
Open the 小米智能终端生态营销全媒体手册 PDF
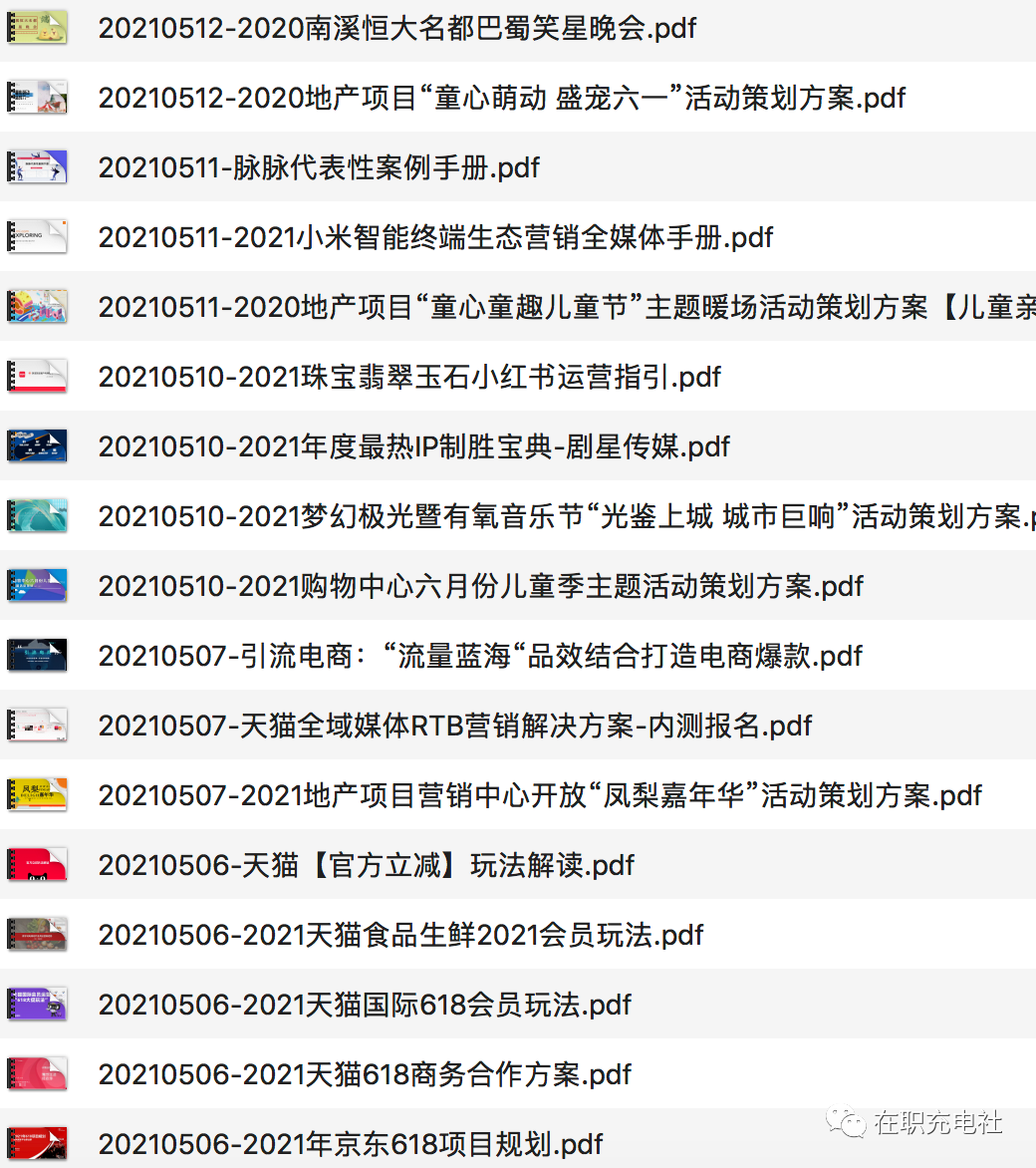point(435,237)
